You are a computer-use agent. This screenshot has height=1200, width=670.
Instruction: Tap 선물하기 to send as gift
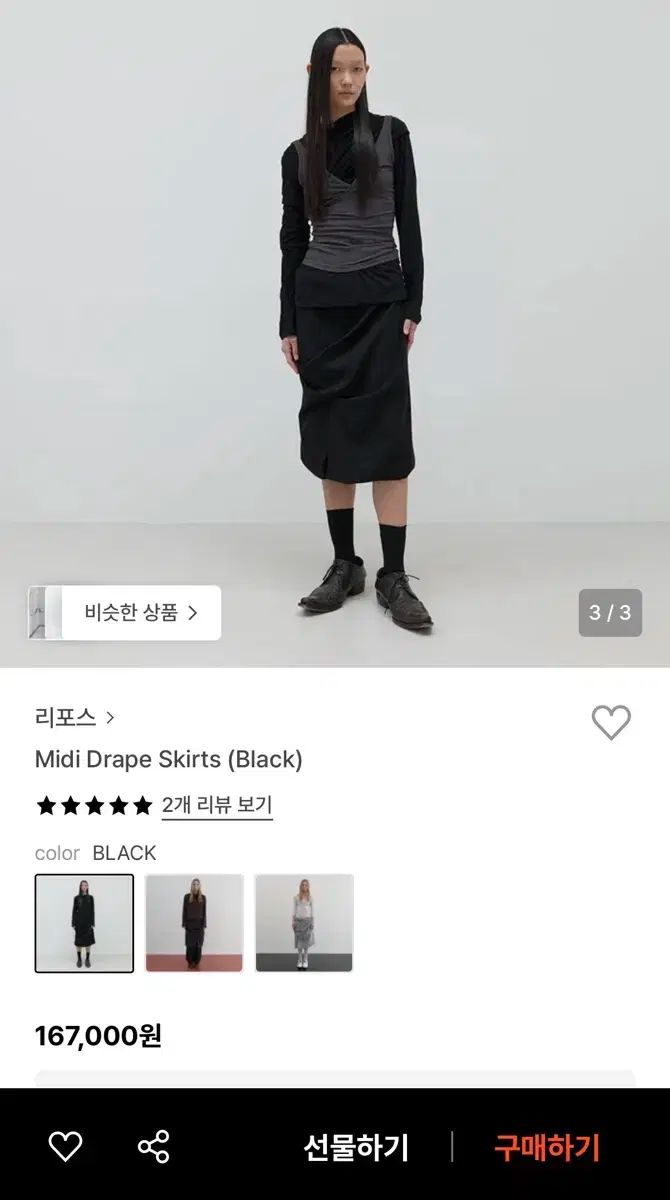[356, 1147]
